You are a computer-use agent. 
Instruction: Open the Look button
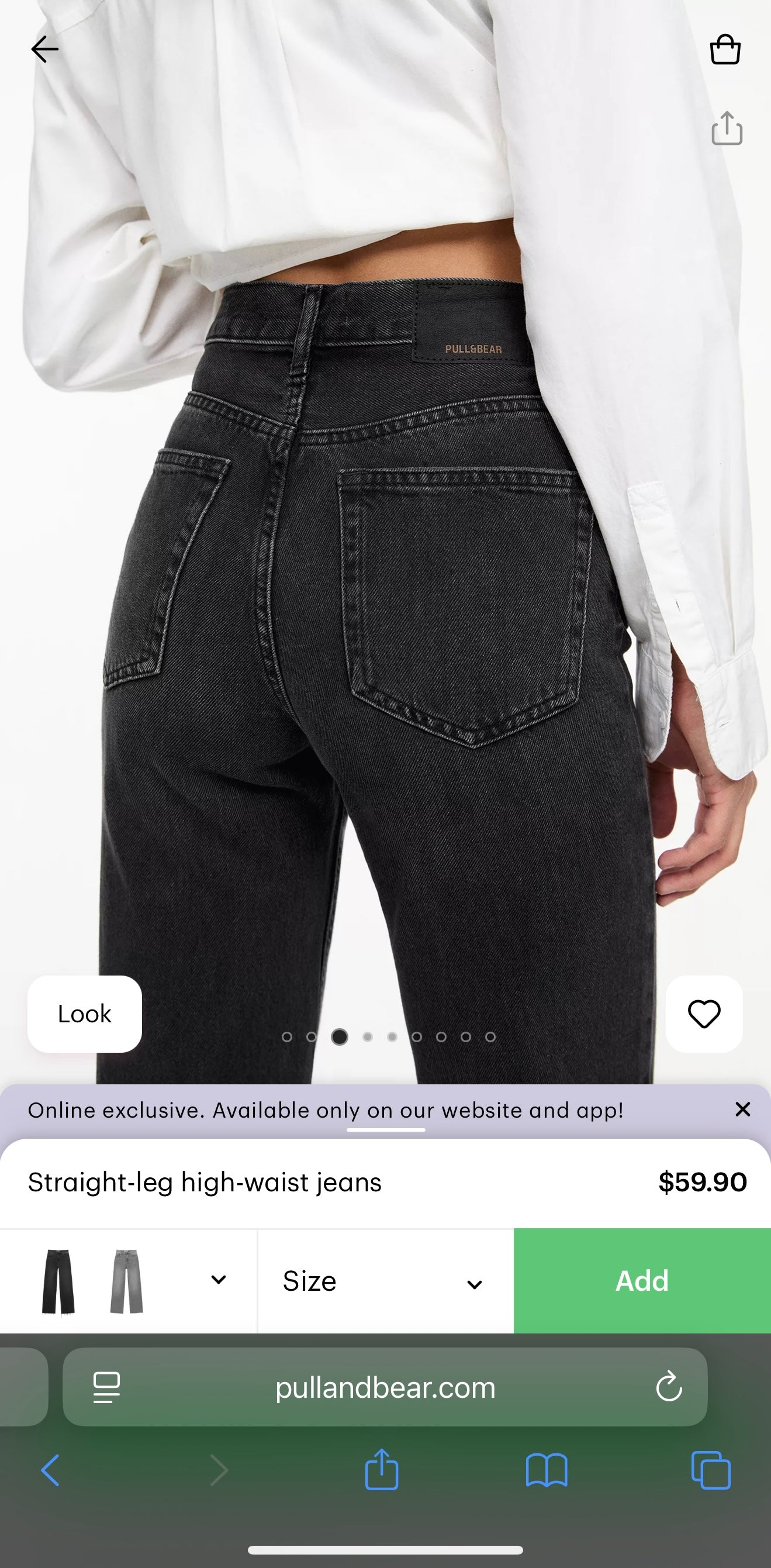click(85, 1014)
